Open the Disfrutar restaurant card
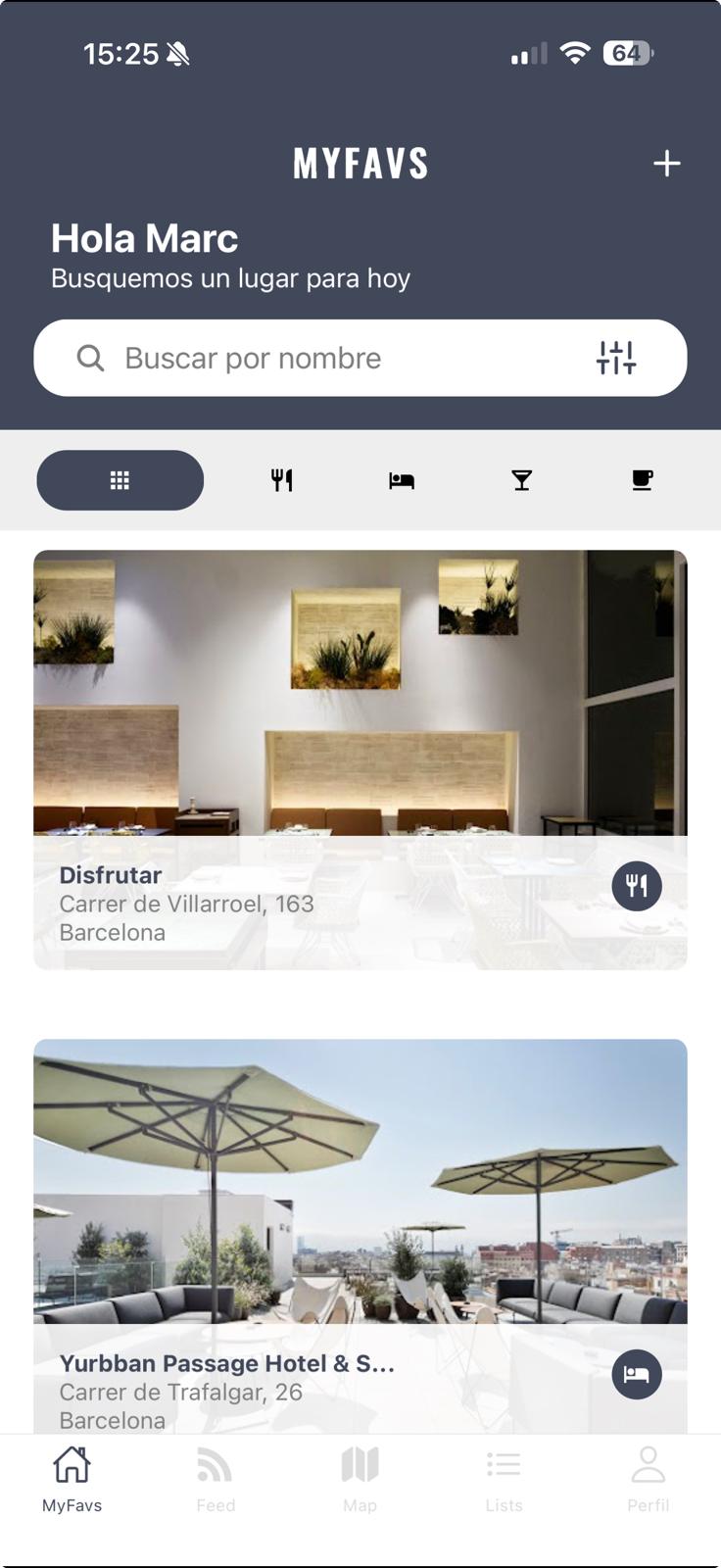This screenshot has height=1568, width=721. 360,759
